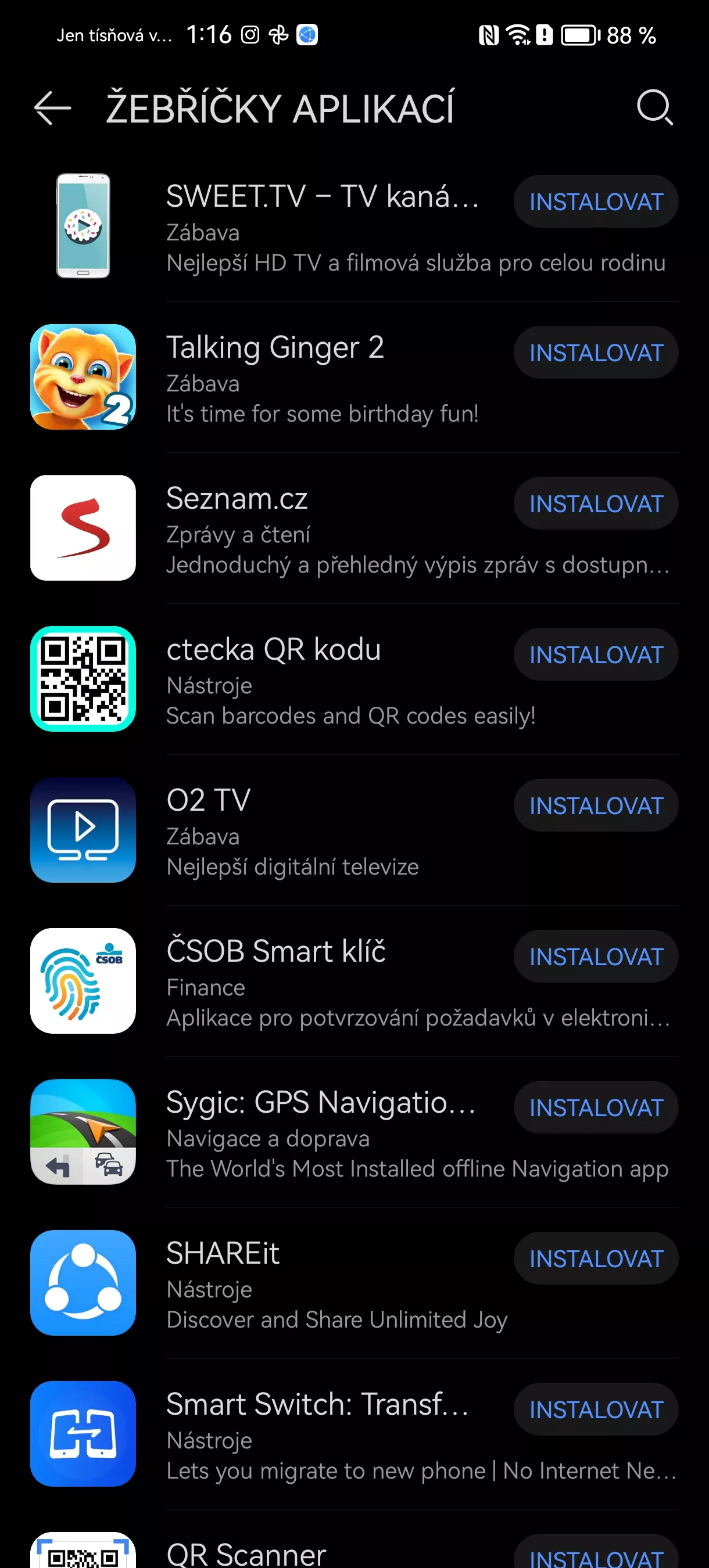
Task: Install O2 TV
Action: (x=596, y=805)
